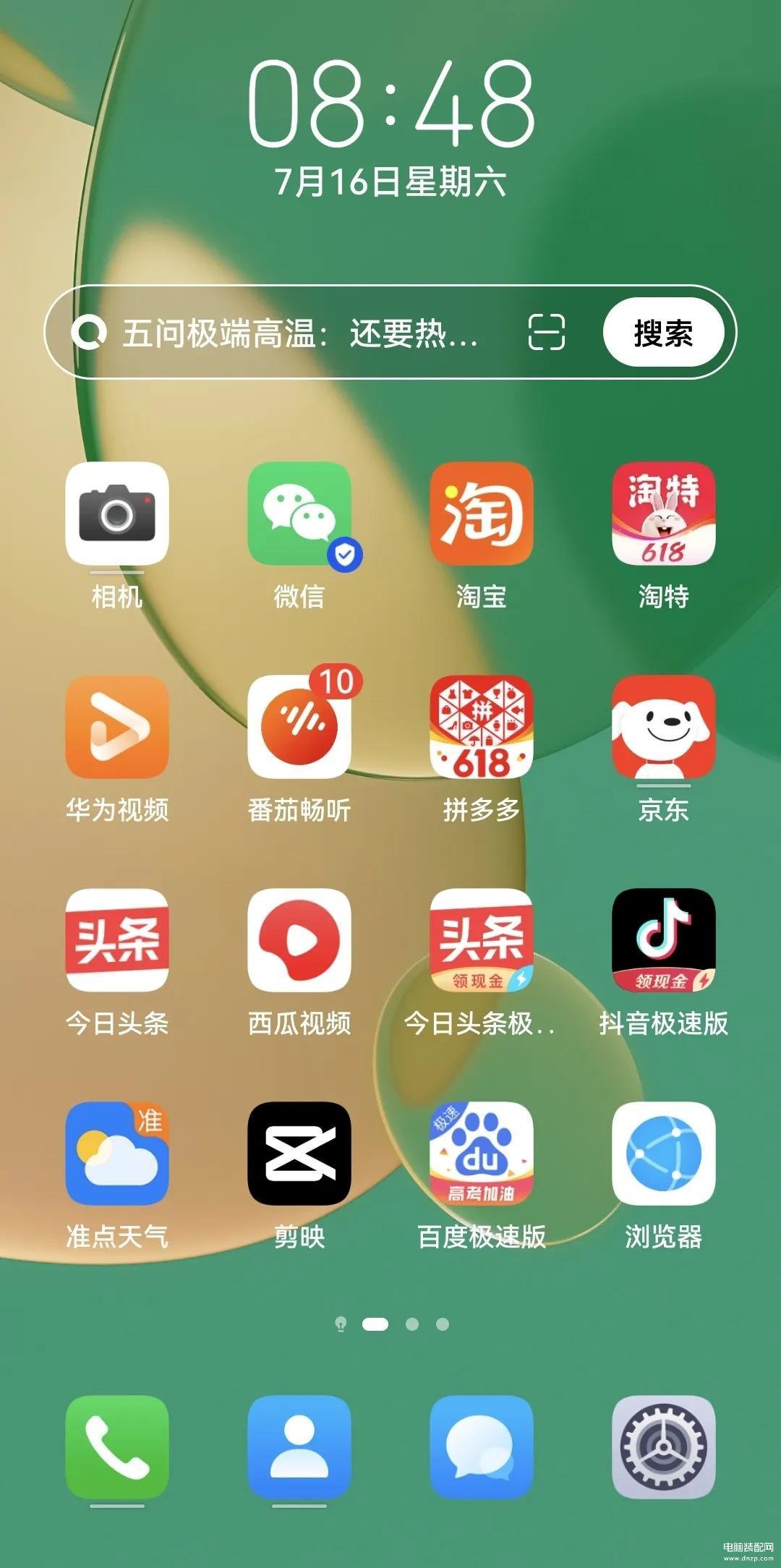The width and height of the screenshot is (781, 1568).
Task: Open the phone dialer in dock
Action: (117, 1446)
